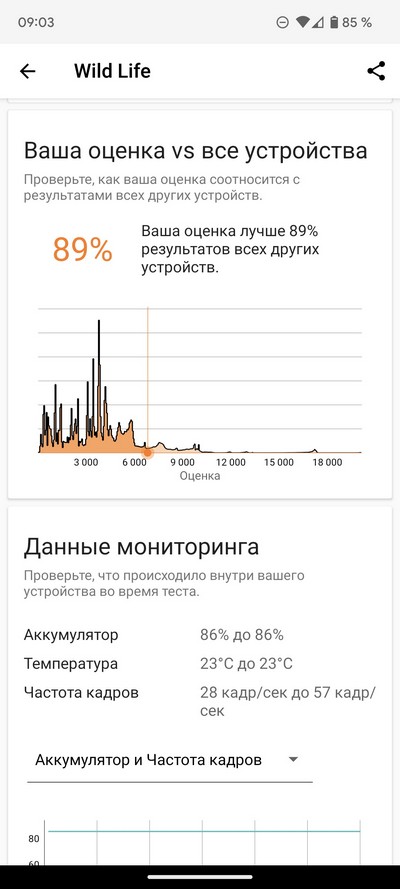
Task: Go back using the arrow icon
Action: point(27,71)
